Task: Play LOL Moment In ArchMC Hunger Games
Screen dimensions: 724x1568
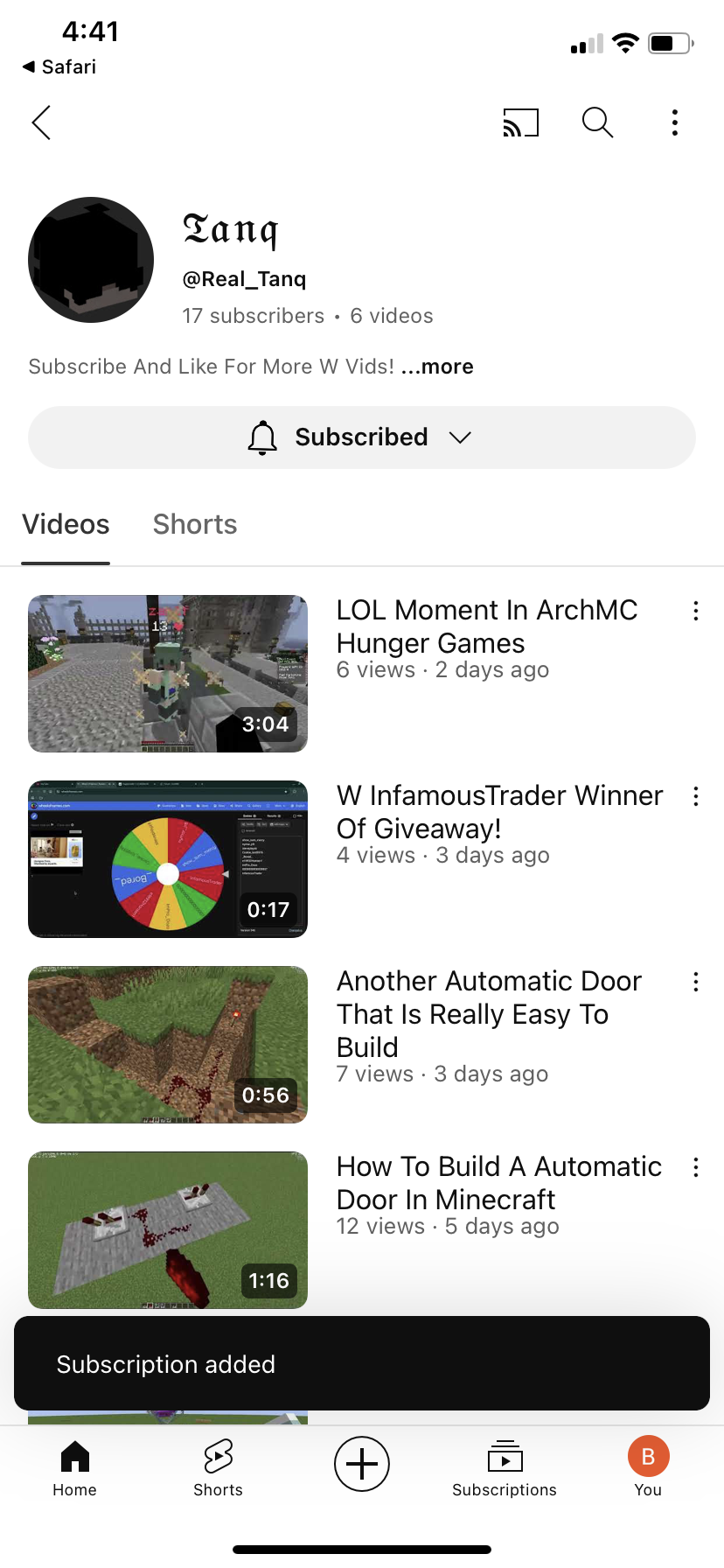Action: (x=168, y=674)
